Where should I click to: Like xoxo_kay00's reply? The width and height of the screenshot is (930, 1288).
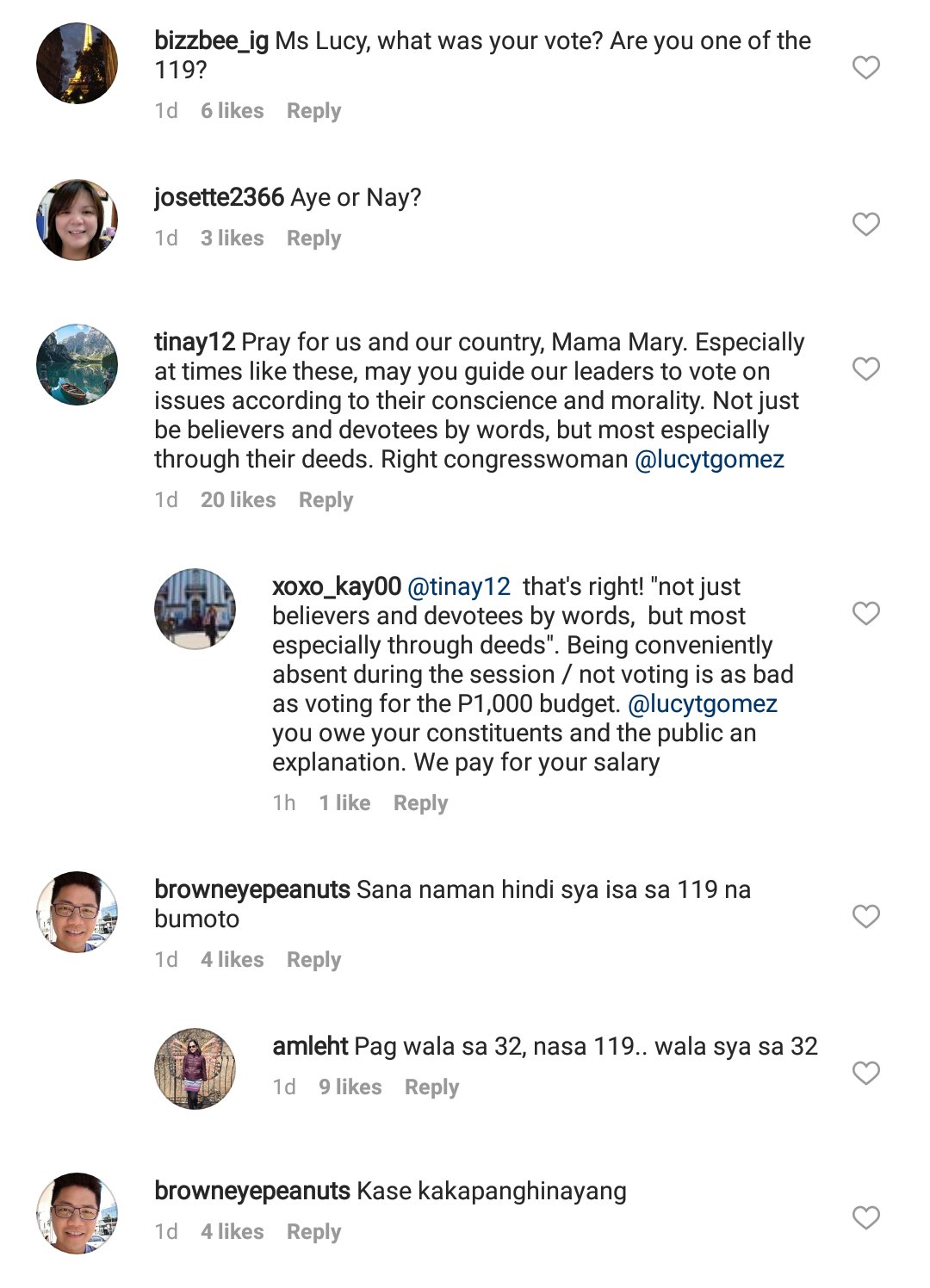865,613
